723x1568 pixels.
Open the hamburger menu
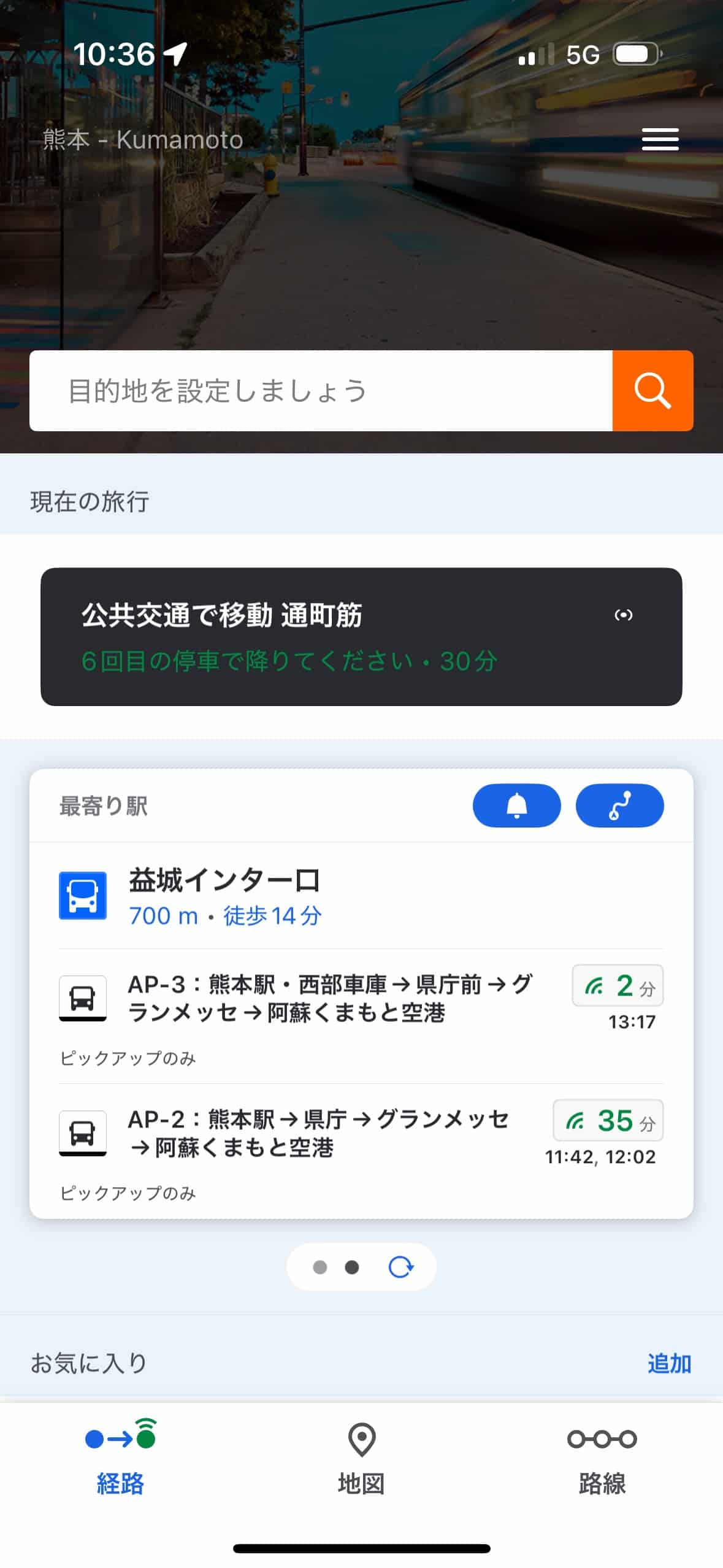(x=660, y=139)
